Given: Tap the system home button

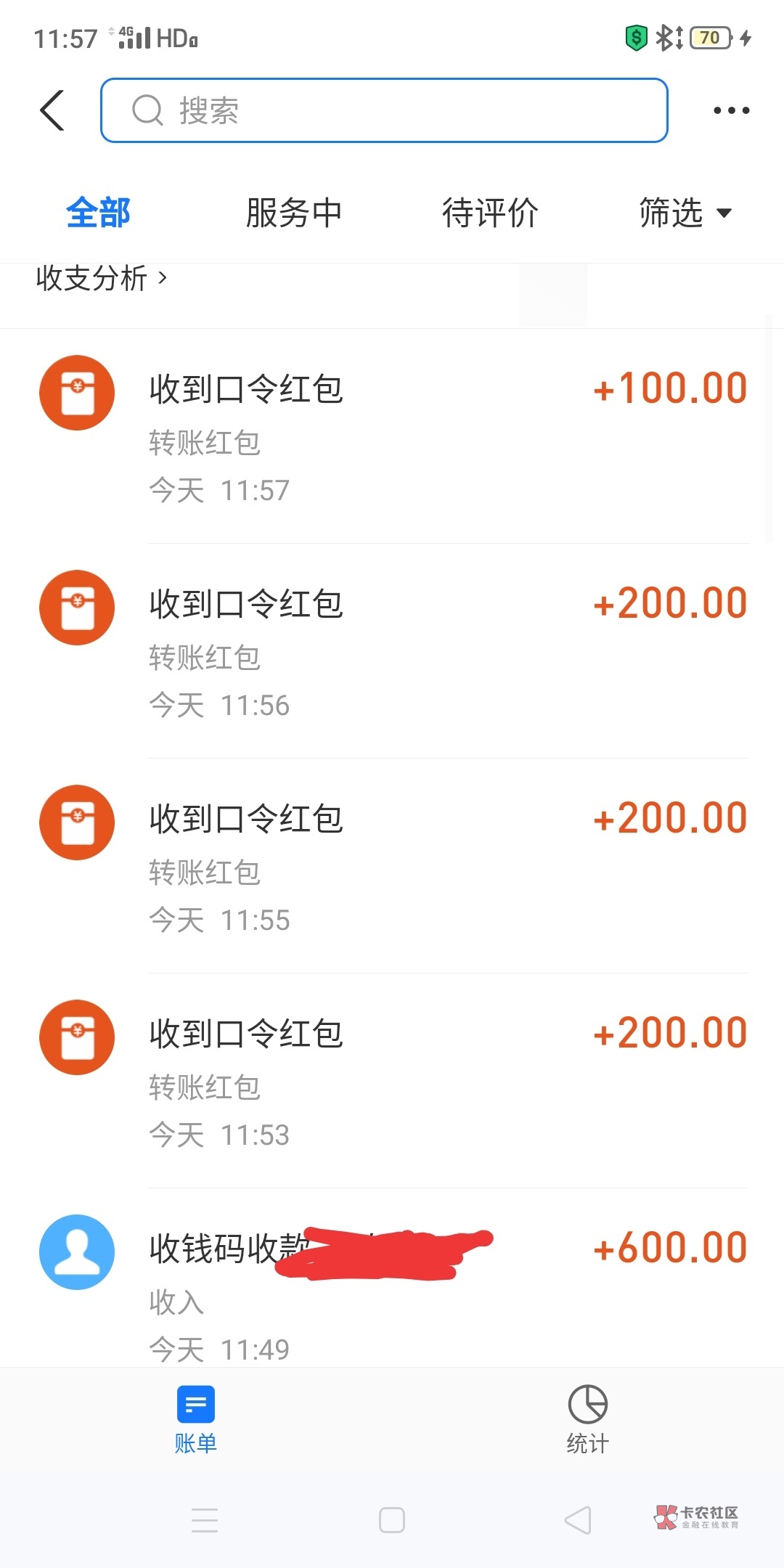Looking at the screenshot, I should pos(392,1520).
